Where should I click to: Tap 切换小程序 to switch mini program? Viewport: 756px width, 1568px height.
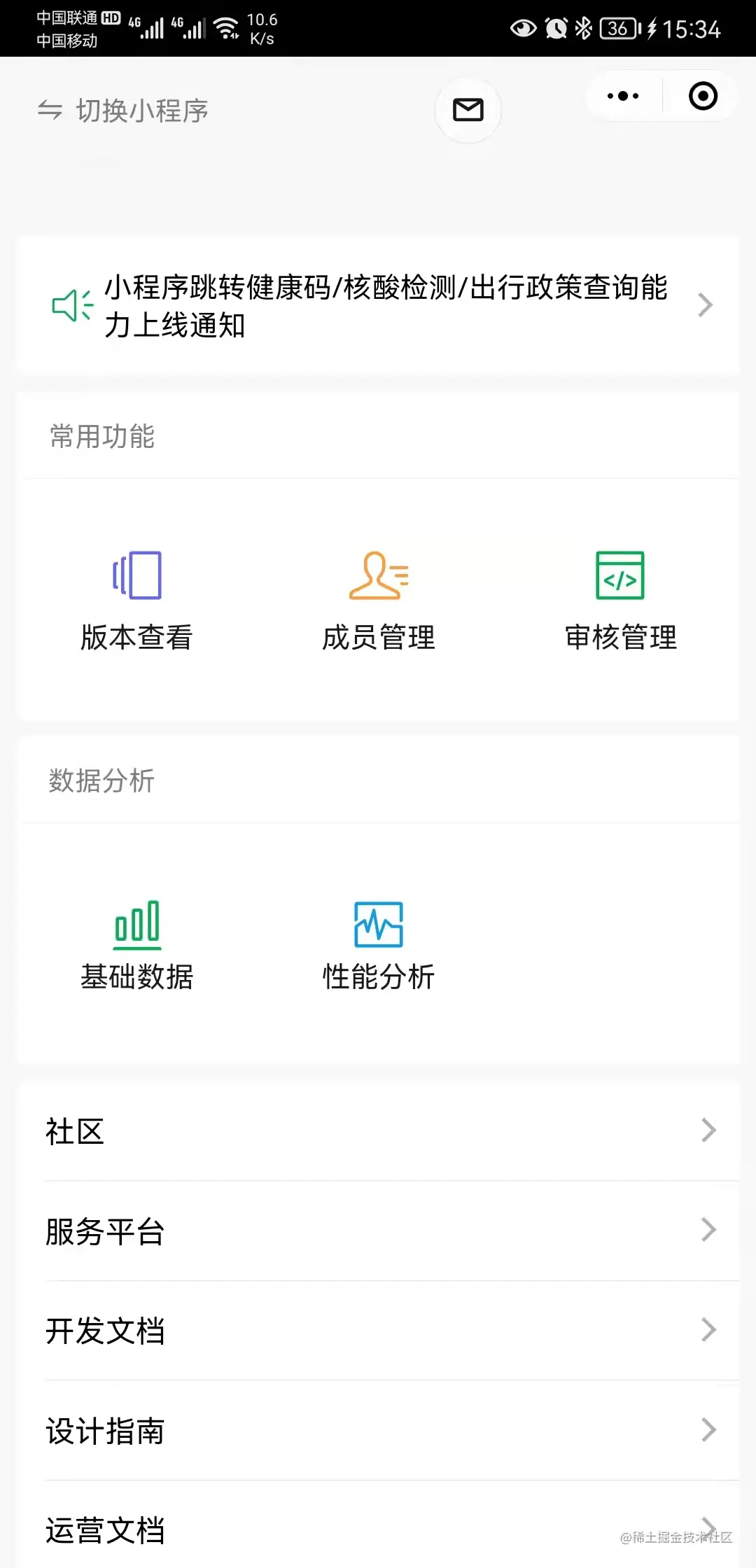click(x=125, y=111)
